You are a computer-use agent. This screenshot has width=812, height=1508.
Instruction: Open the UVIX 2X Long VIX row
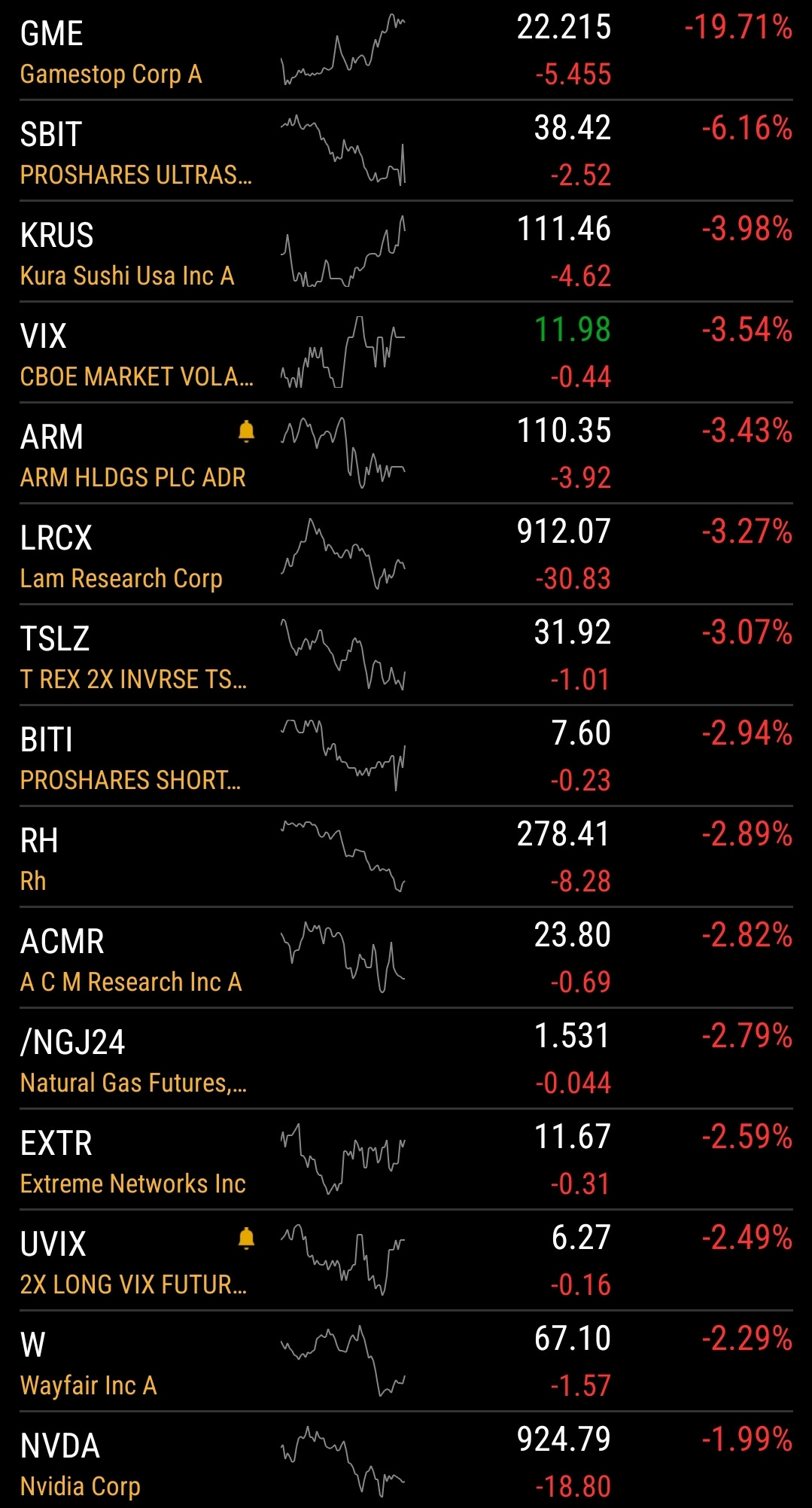pos(406,1260)
